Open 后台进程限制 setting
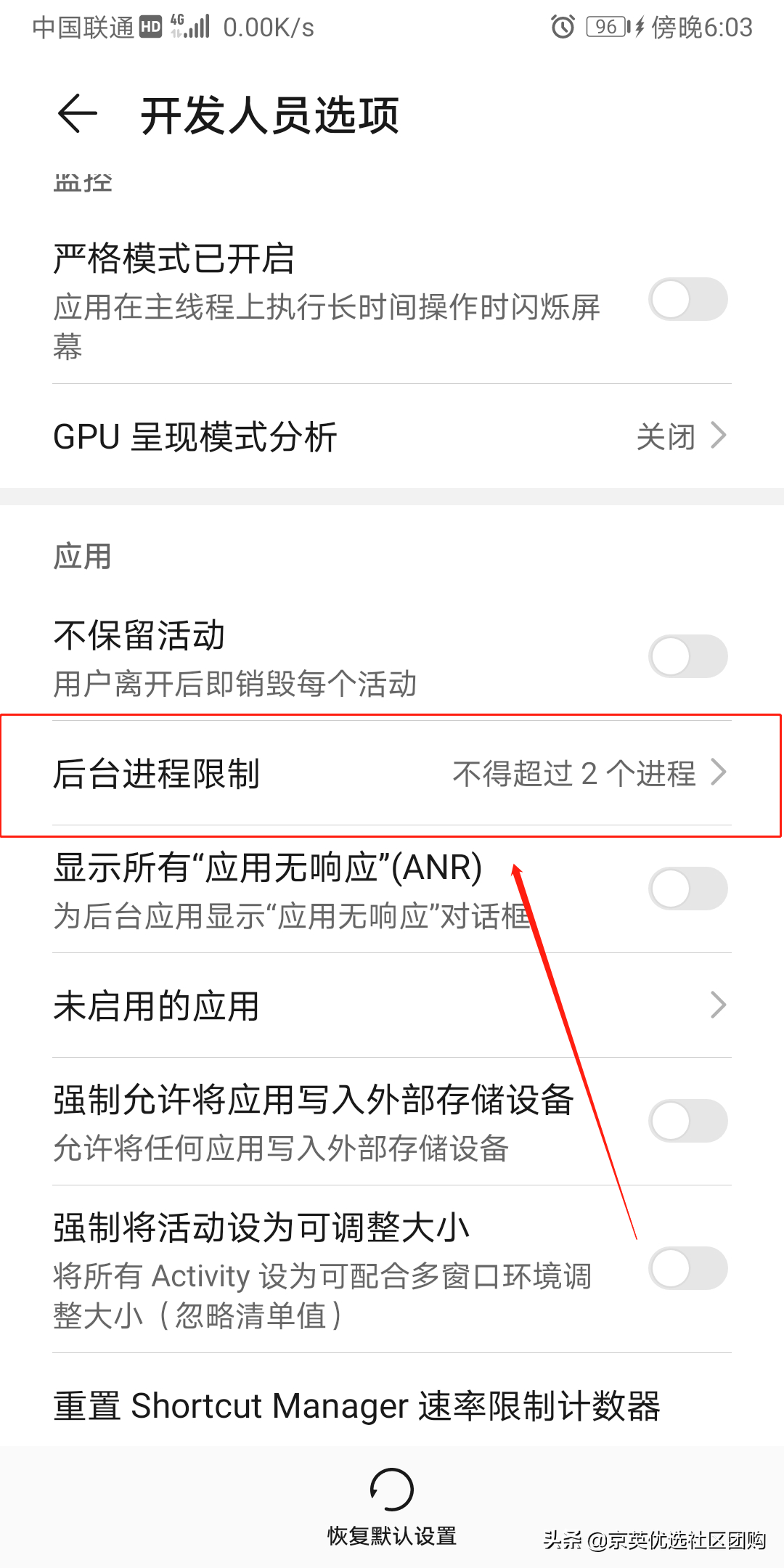Viewport: 784px width, 1568px height. pos(392,773)
